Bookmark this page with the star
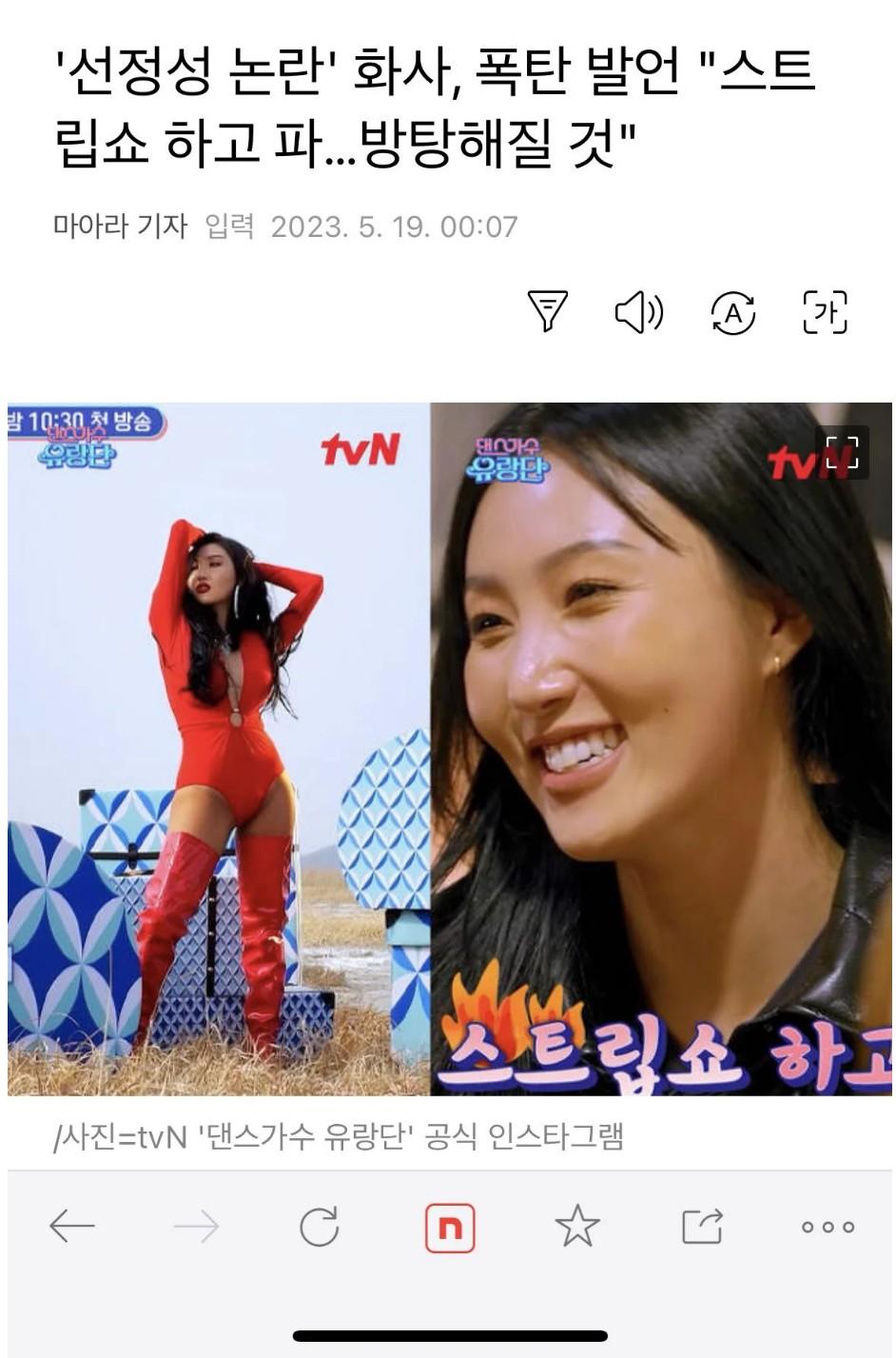 (577, 1227)
